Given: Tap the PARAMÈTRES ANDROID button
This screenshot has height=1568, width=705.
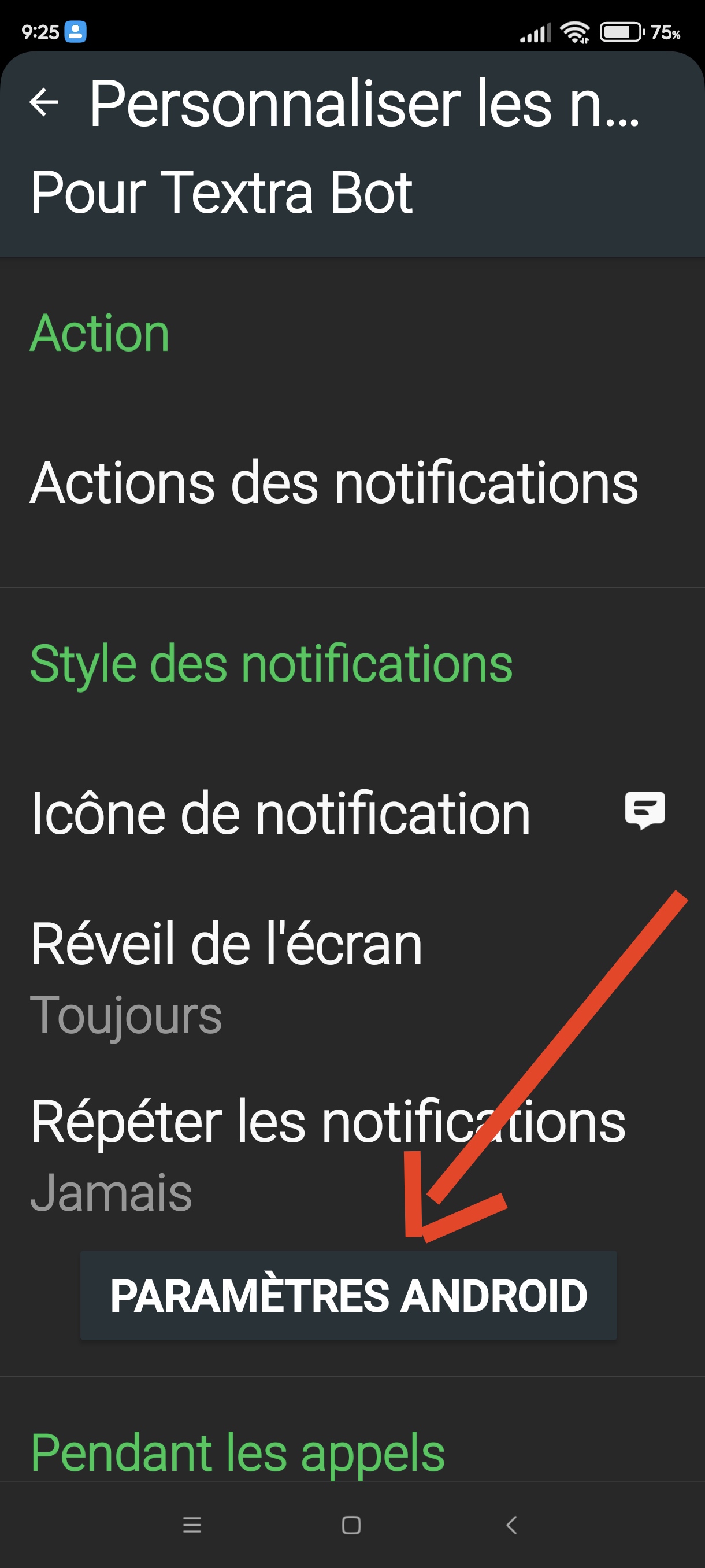Looking at the screenshot, I should [x=348, y=1295].
